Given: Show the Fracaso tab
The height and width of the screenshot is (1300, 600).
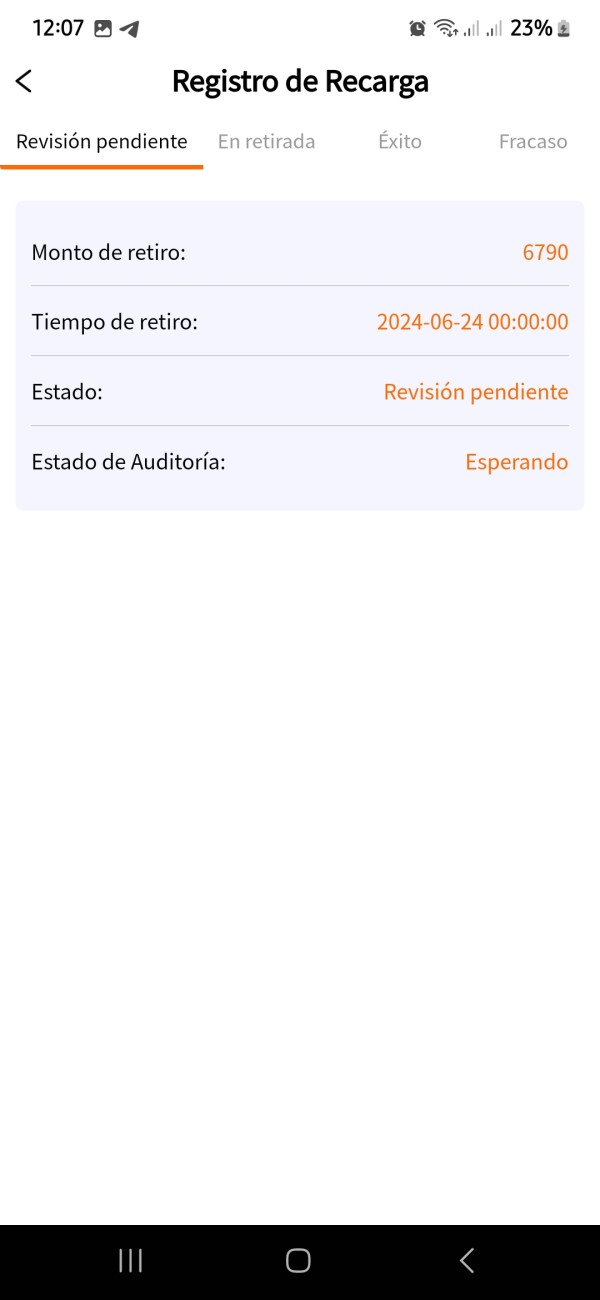Looking at the screenshot, I should [x=533, y=142].
